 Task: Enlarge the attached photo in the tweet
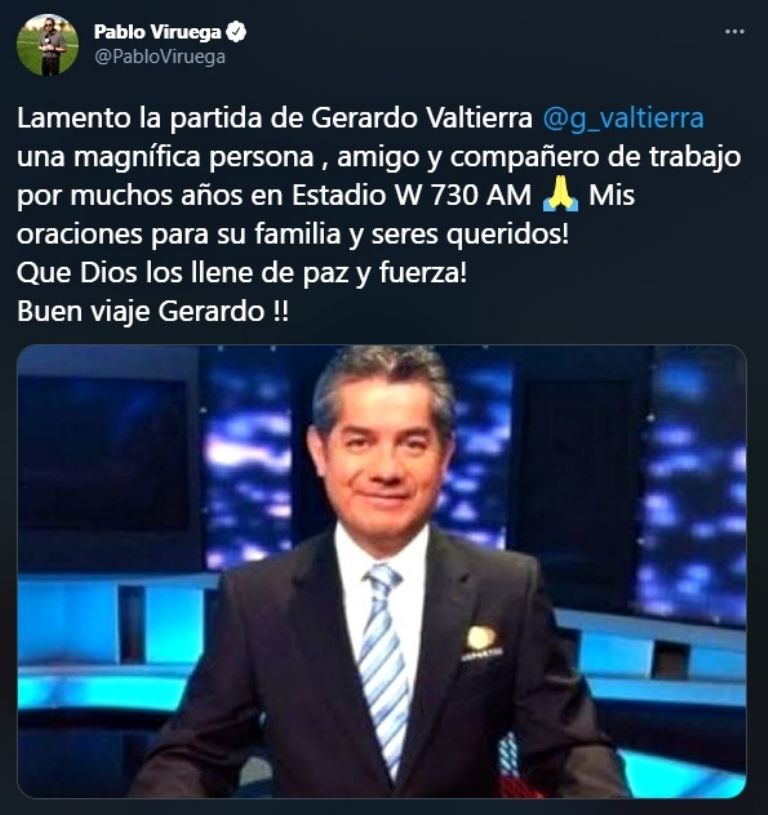point(382,571)
